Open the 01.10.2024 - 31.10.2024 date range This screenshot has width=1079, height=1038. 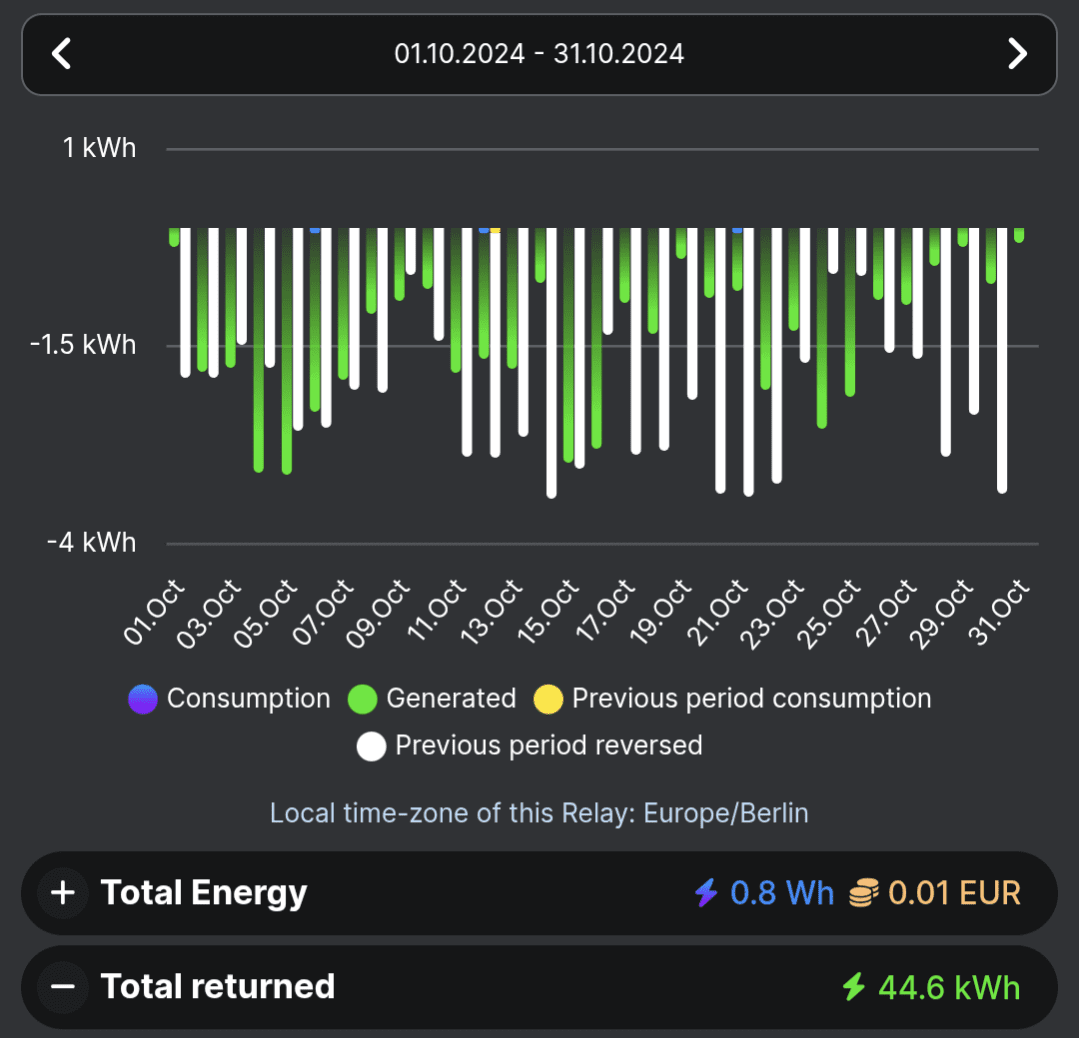[539, 54]
